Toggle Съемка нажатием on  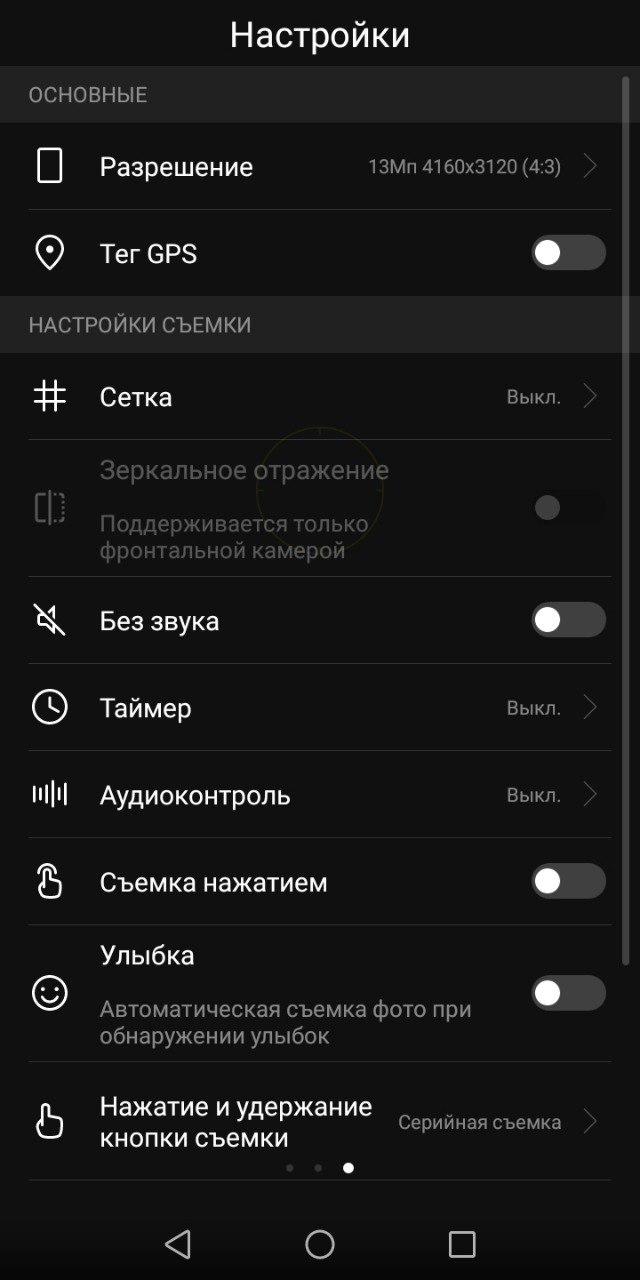pyautogui.click(x=568, y=881)
